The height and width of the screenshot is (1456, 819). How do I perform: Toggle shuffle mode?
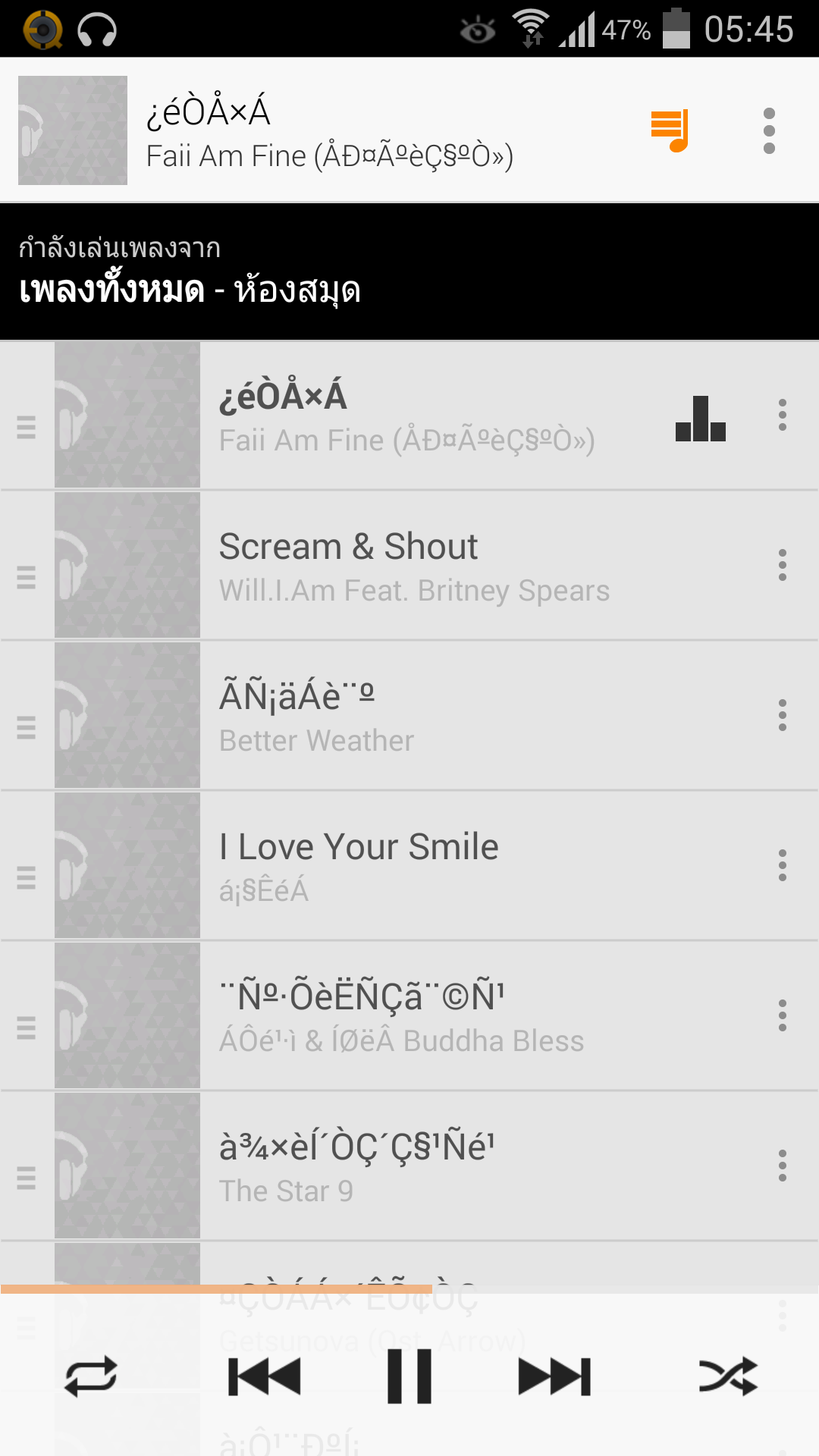[728, 1376]
